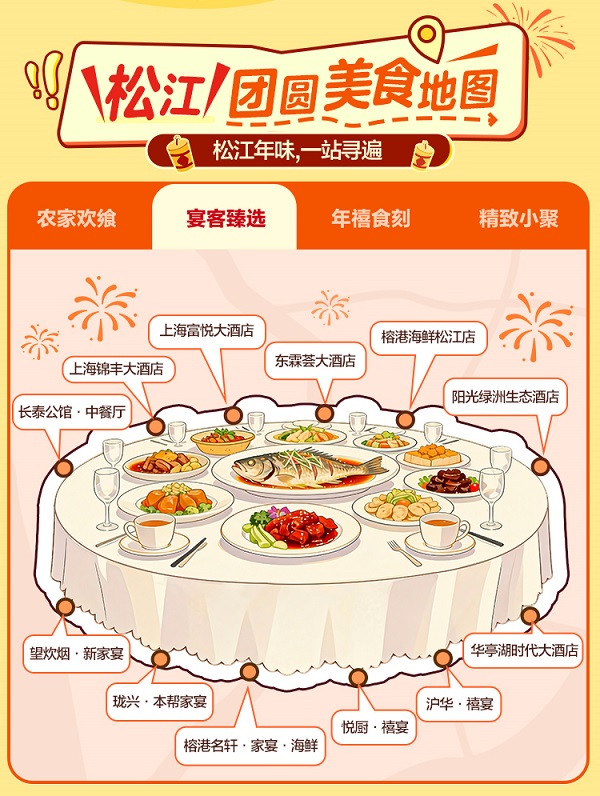The width and height of the screenshot is (600, 796).
Task: Switch to the 农家欢飨 tab
Action: pos(76,219)
